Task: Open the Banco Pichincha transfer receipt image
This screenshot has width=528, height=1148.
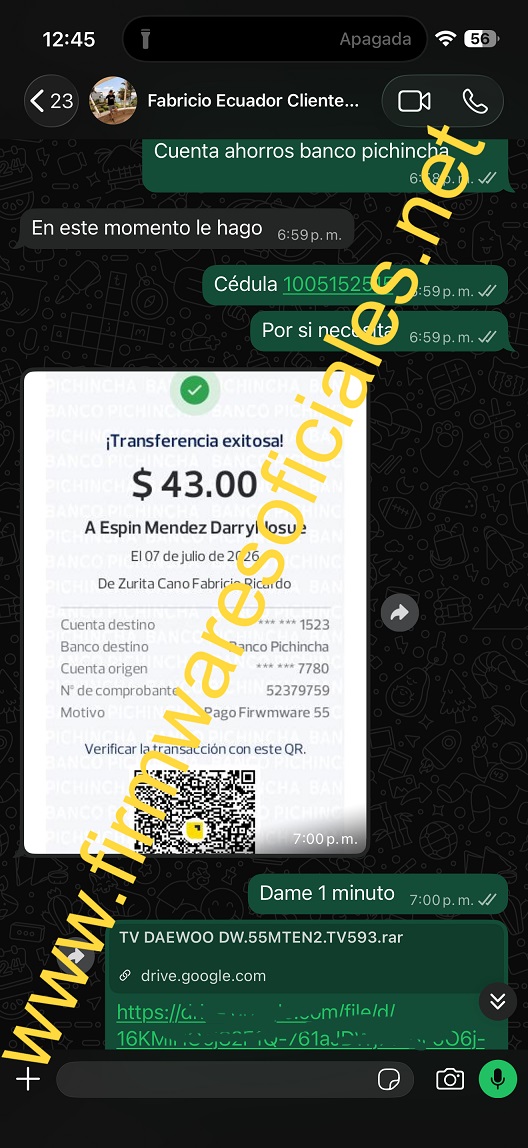Action: [195, 612]
